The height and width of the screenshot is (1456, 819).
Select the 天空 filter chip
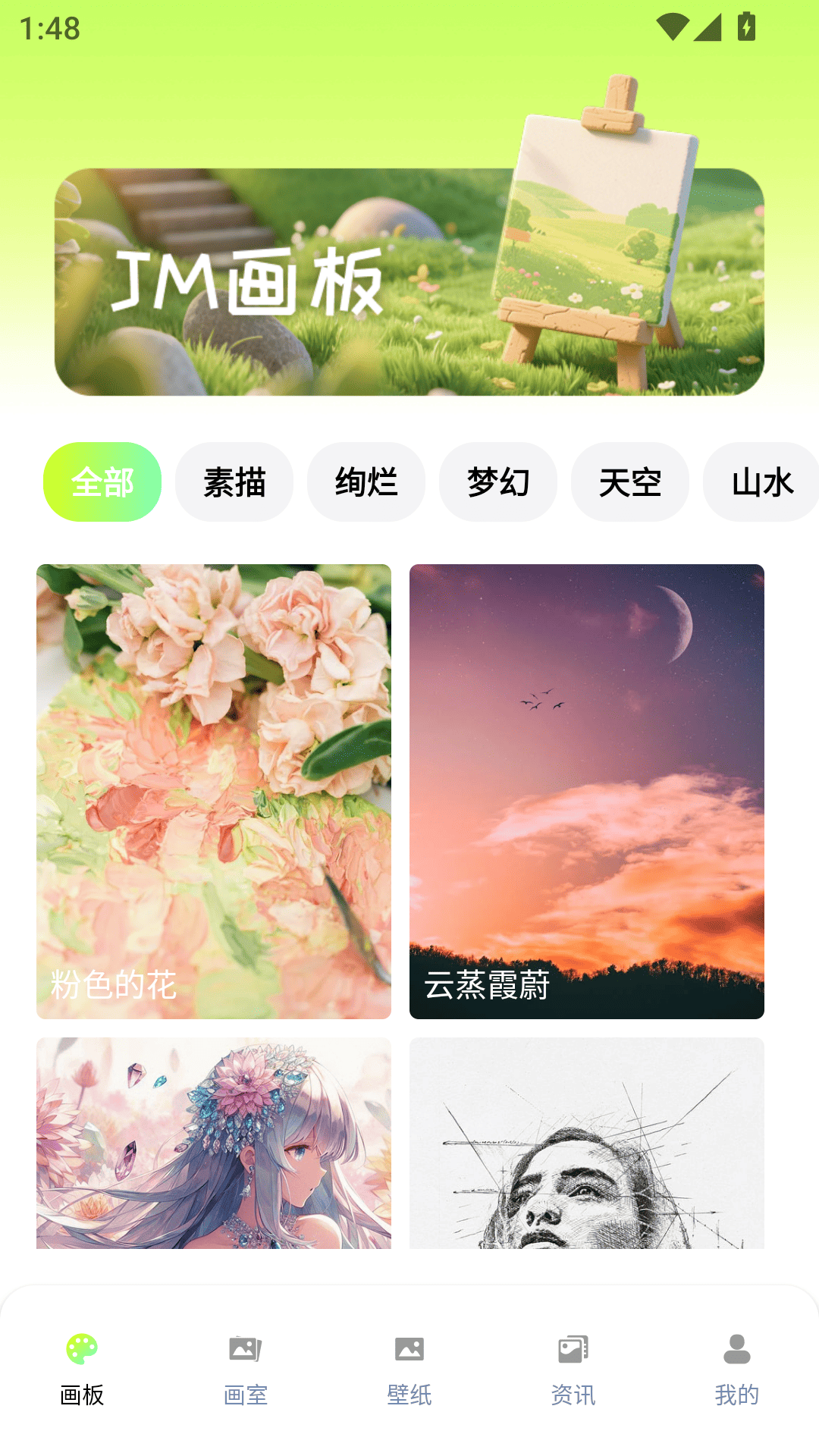(629, 482)
